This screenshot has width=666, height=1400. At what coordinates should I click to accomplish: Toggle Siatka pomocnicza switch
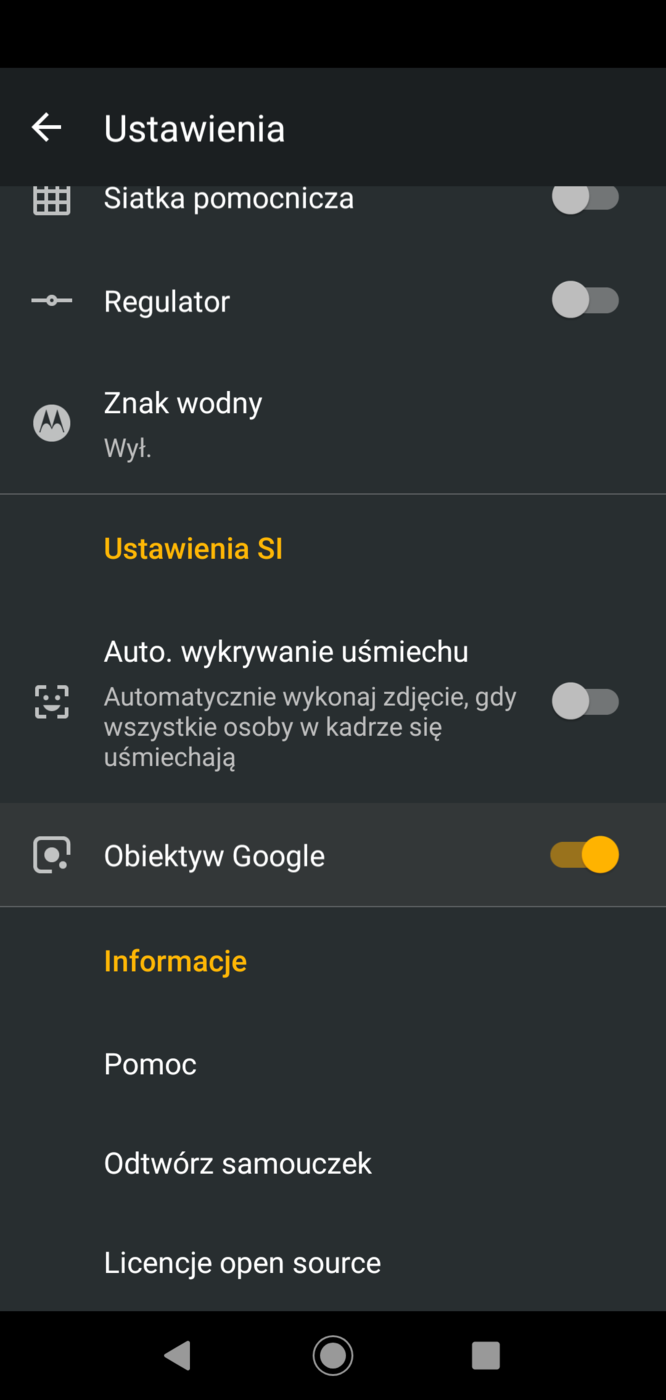click(x=585, y=199)
